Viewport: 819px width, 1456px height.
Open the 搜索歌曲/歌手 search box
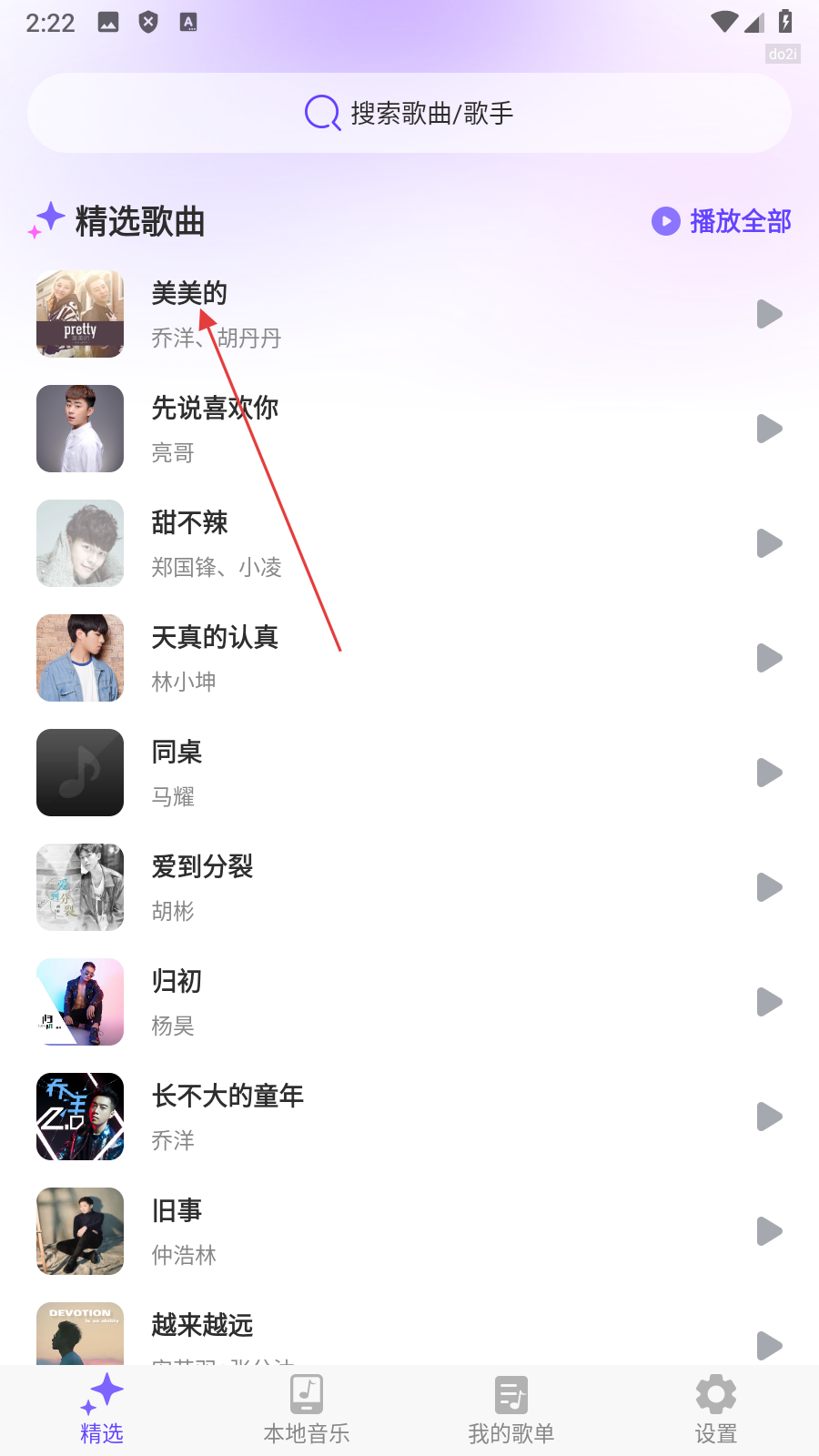[x=409, y=113]
